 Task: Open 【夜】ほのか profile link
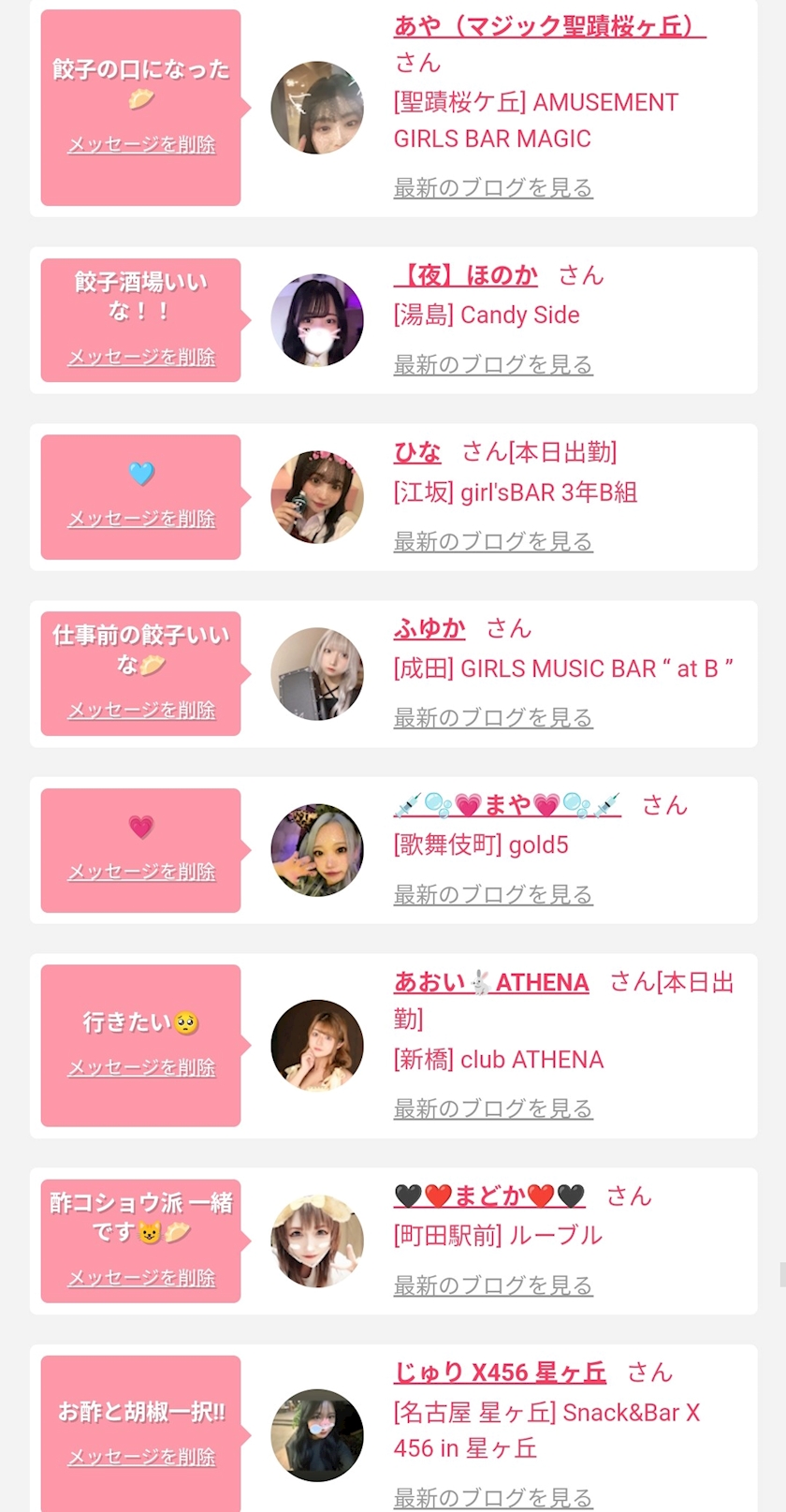pyautogui.click(x=466, y=275)
